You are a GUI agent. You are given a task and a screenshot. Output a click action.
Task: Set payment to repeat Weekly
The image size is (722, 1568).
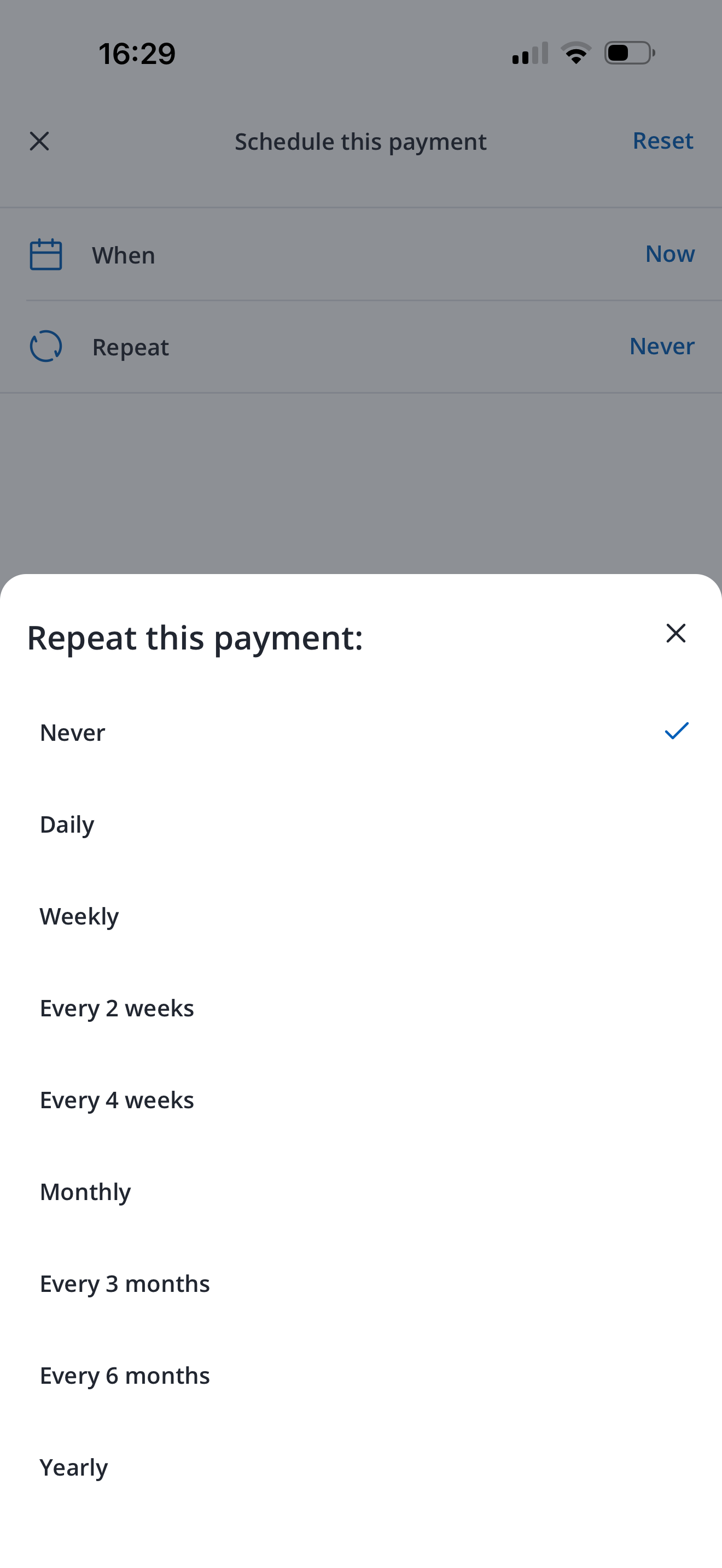[x=361, y=916]
